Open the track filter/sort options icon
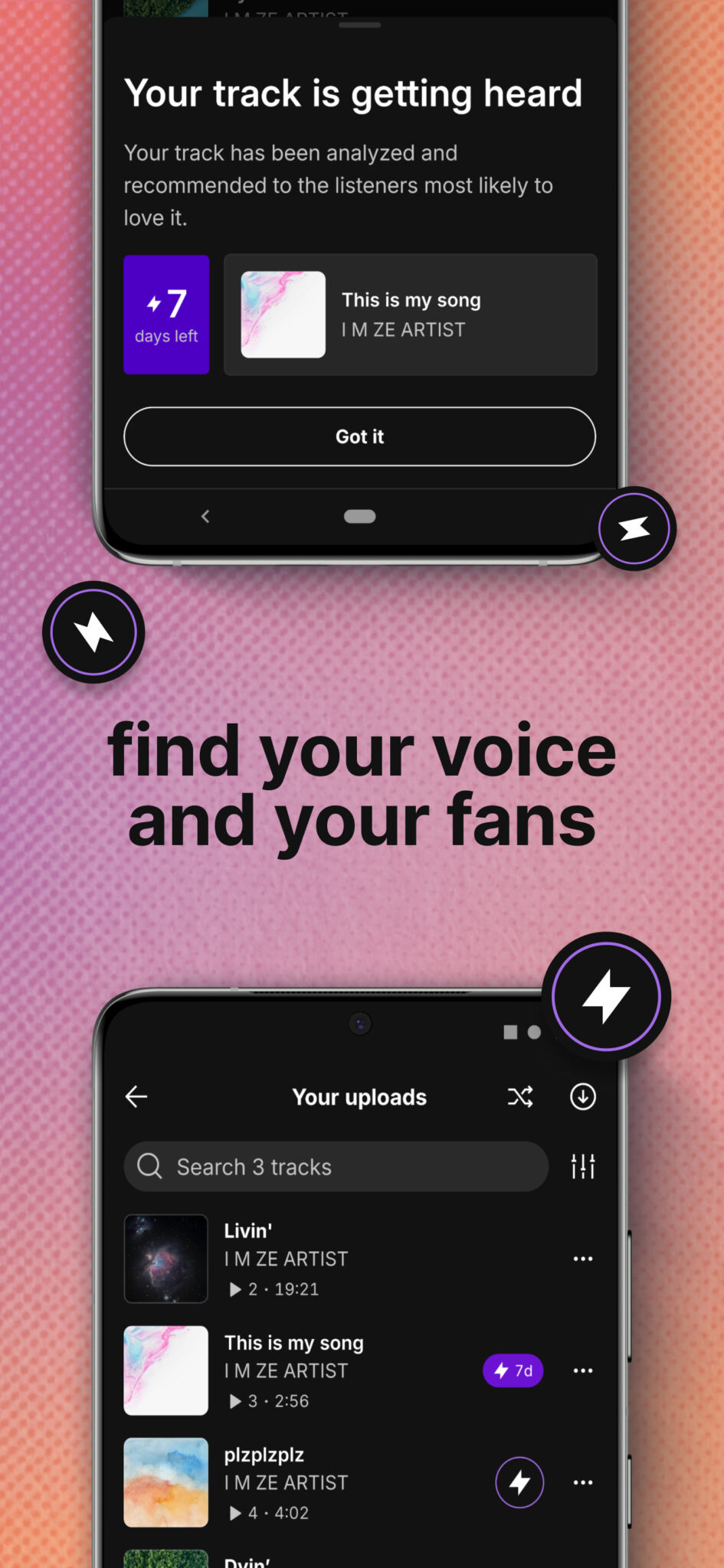Screen dimensions: 724x1568 pyautogui.click(x=584, y=1166)
